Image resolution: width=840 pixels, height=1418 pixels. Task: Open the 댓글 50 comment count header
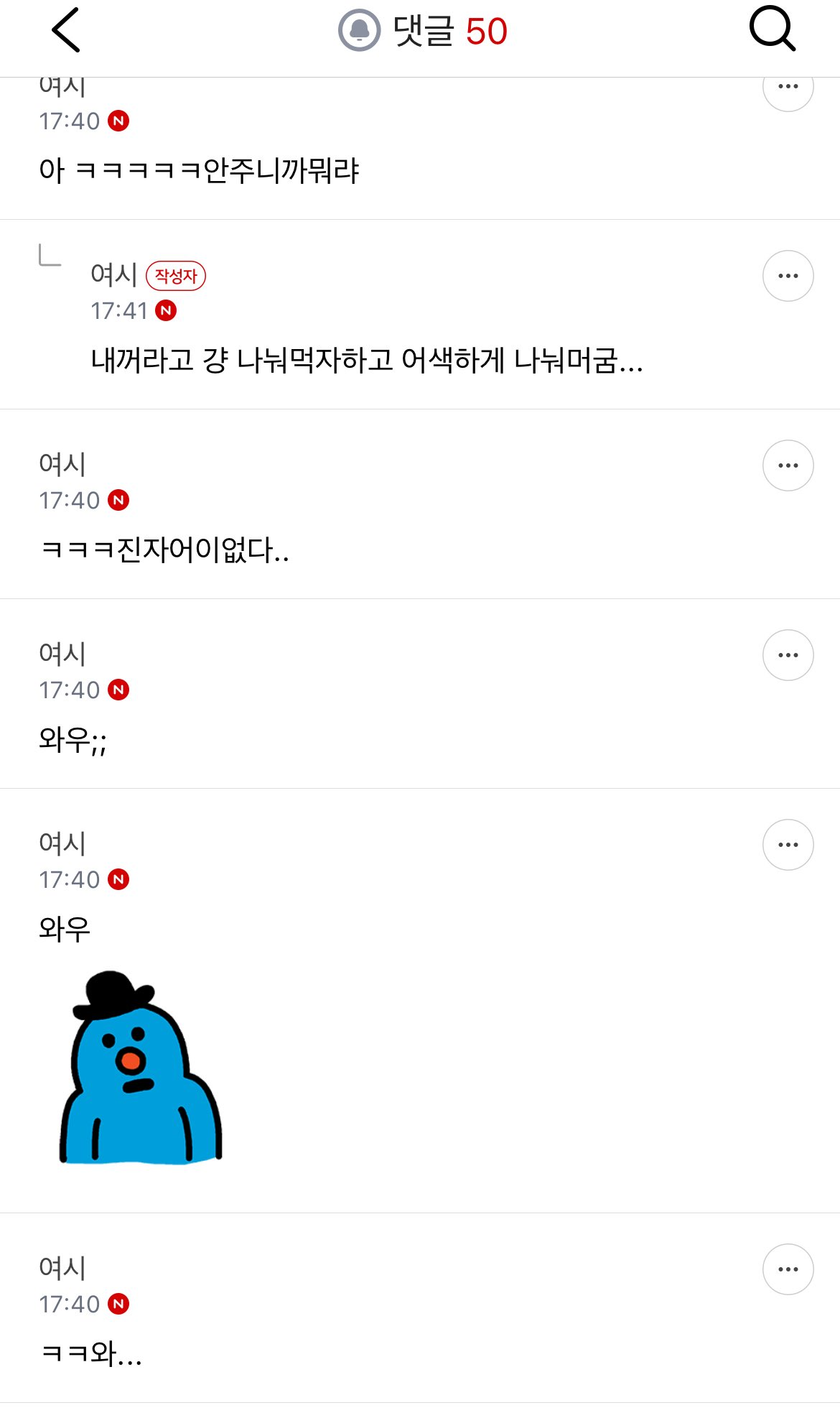(445, 30)
